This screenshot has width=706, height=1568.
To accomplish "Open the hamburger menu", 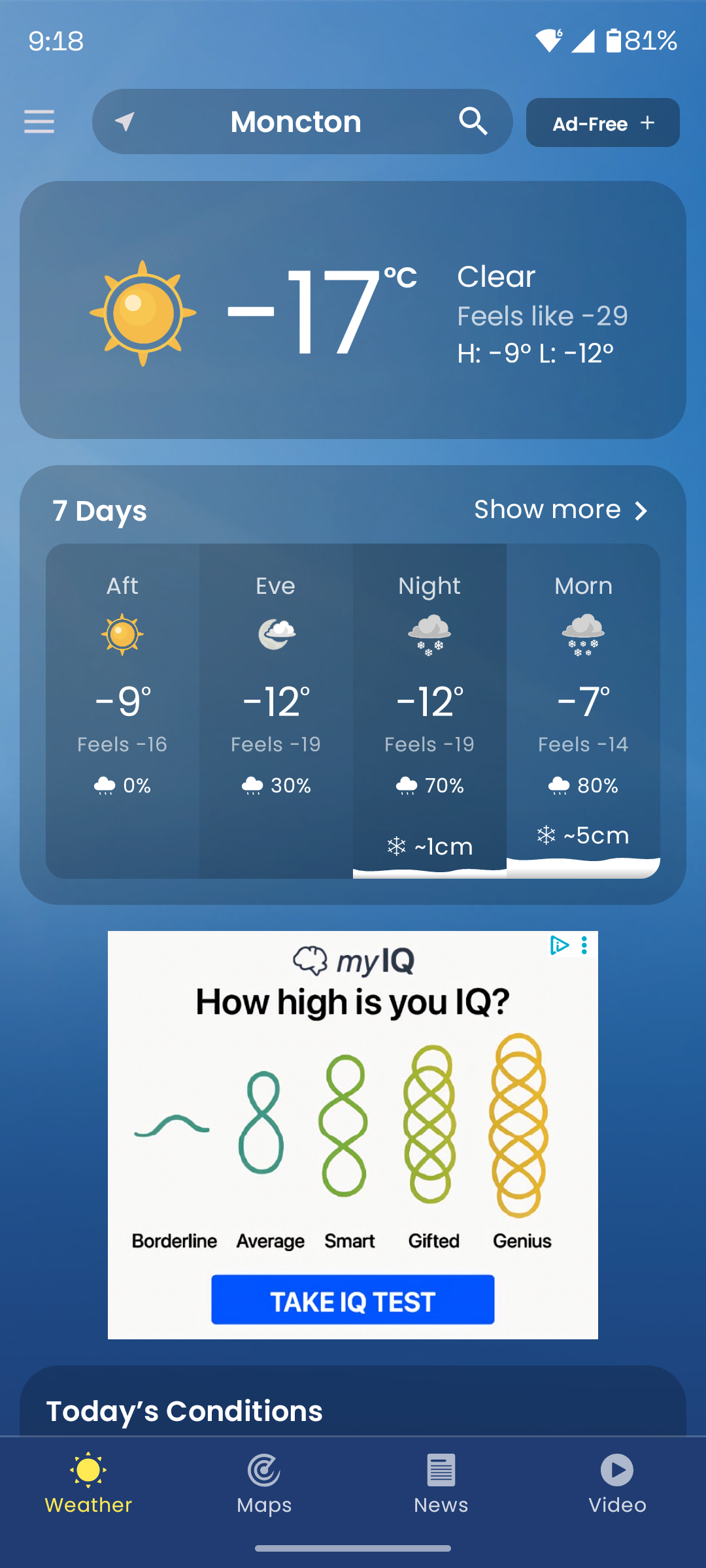I will coord(39,122).
